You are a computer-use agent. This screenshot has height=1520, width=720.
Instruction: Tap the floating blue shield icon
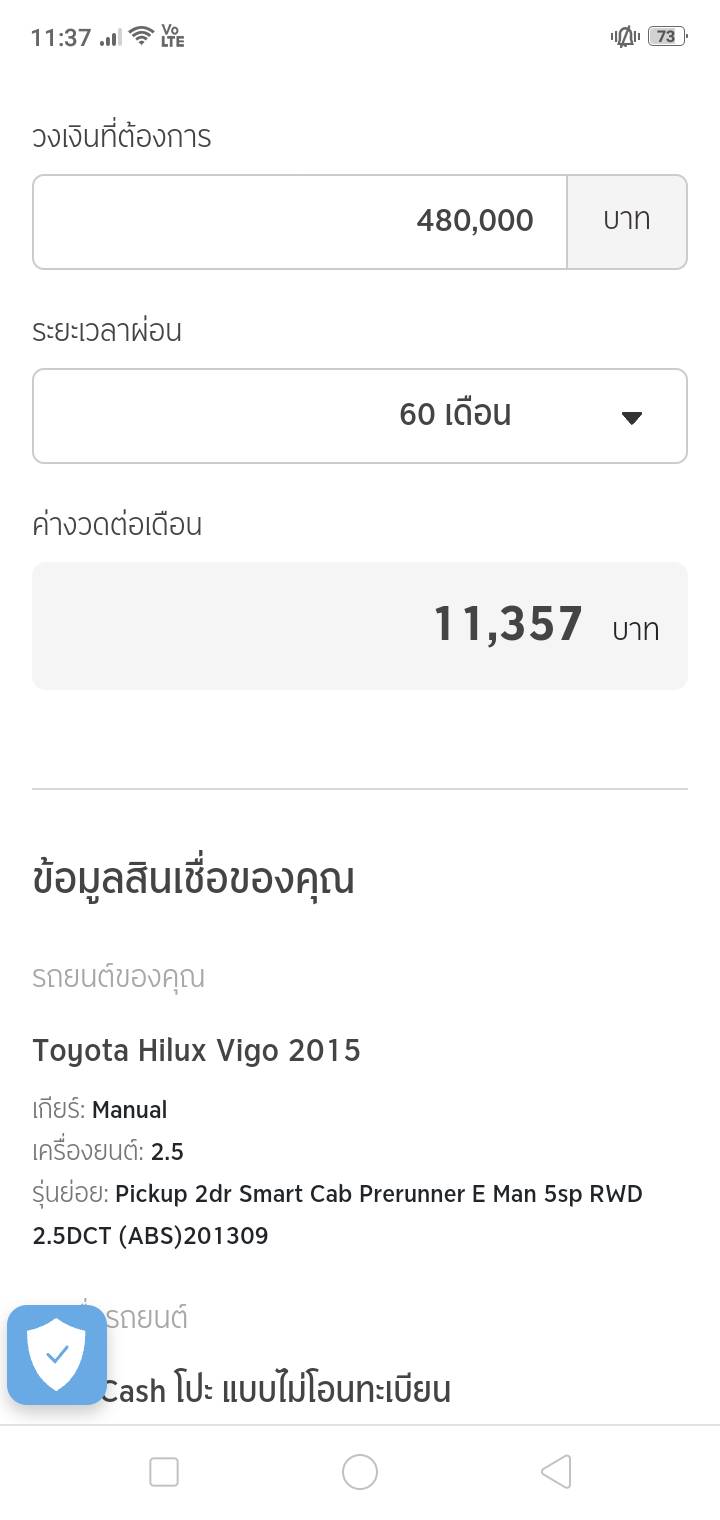tap(57, 1355)
